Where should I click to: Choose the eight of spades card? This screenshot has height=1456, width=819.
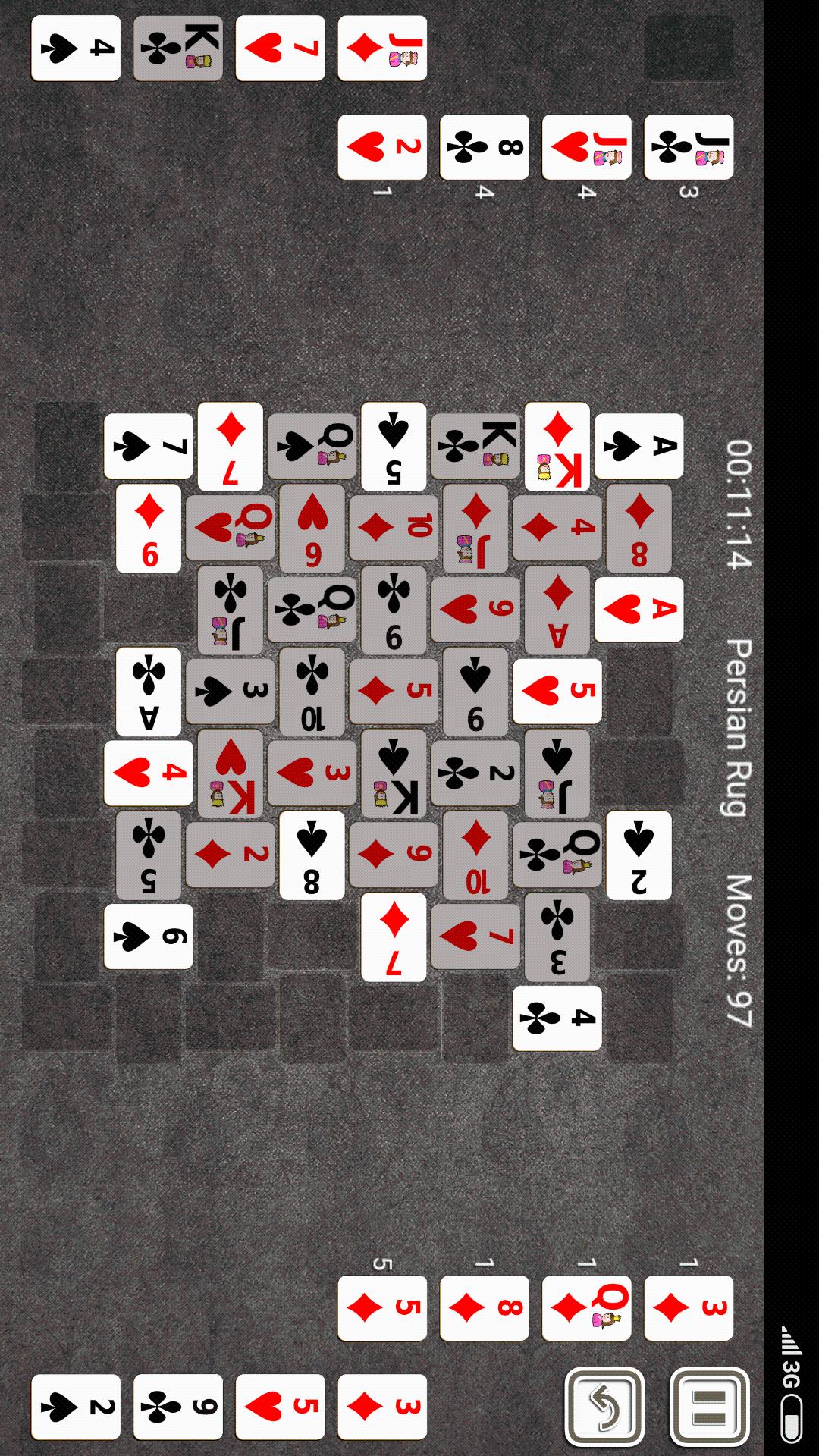(x=312, y=855)
